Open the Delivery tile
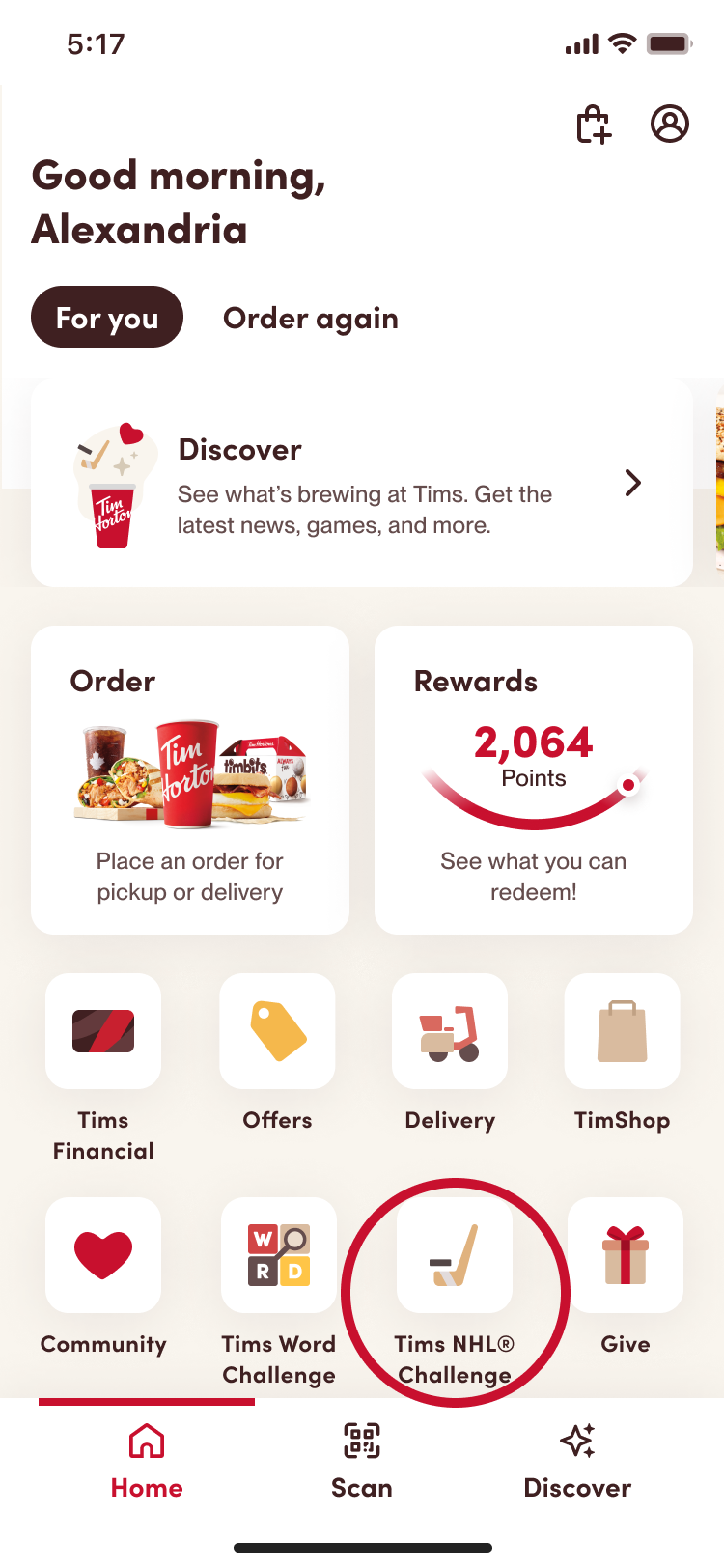 coord(450,1031)
